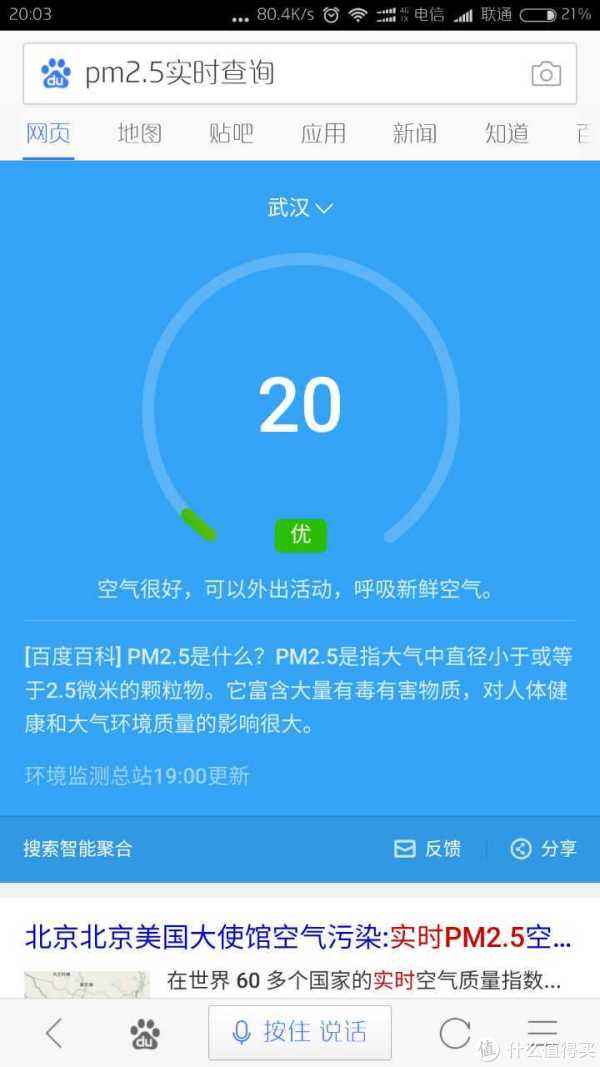The image size is (600, 1067).
Task: Switch to the 知道 tab
Action: (506, 133)
